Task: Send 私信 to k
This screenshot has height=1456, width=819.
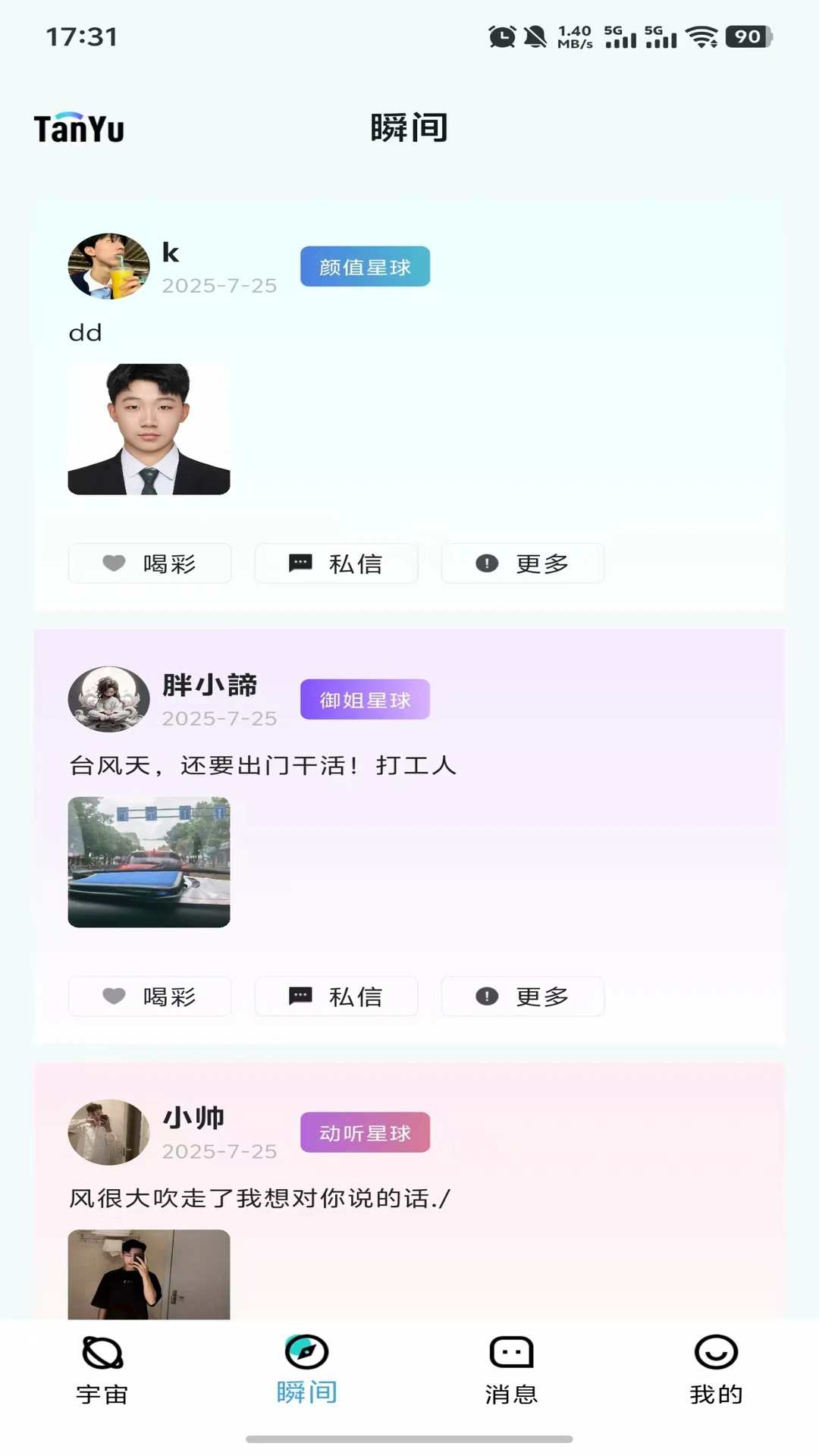Action: 336,563
